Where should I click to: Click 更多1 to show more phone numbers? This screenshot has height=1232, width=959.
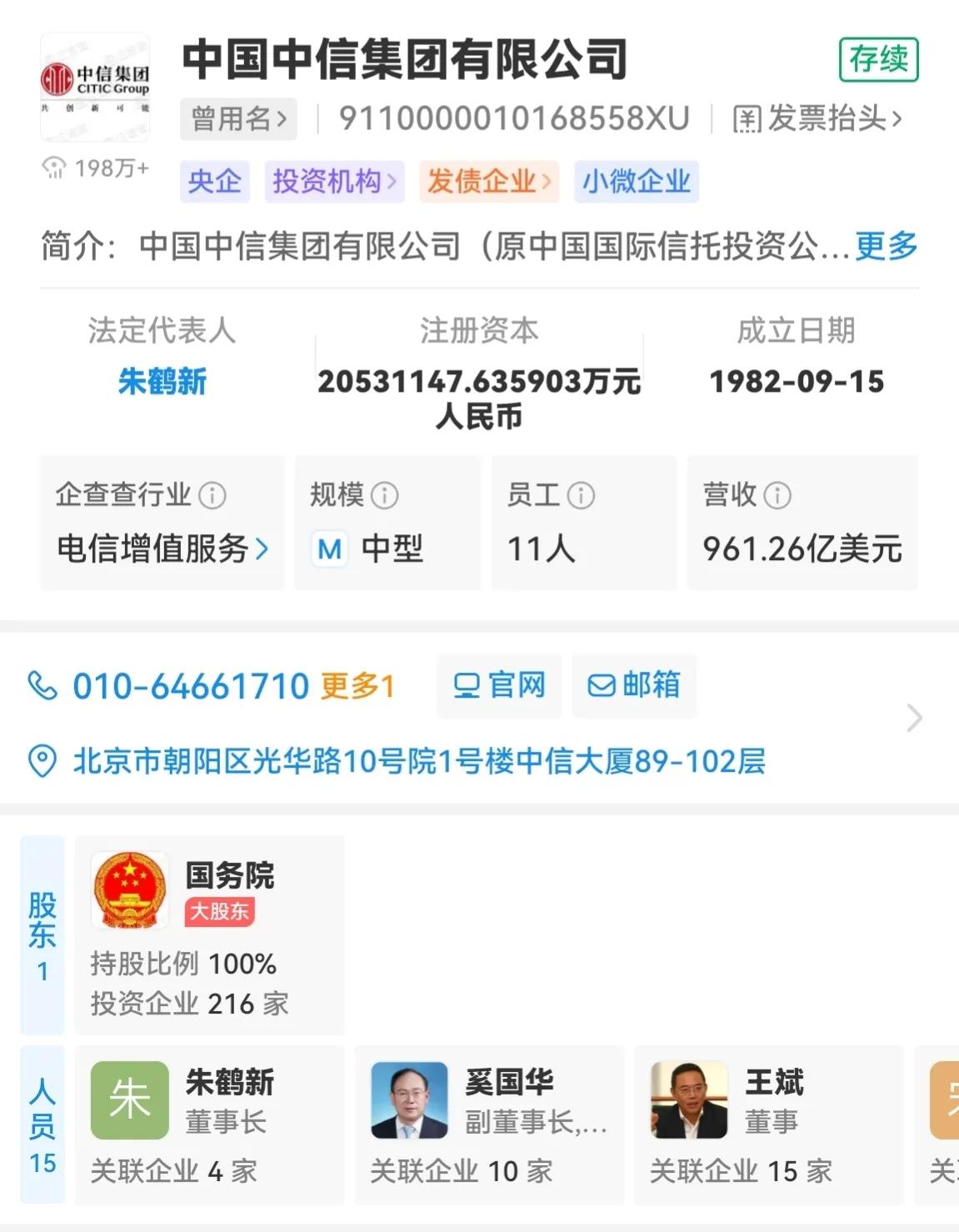click(x=355, y=685)
